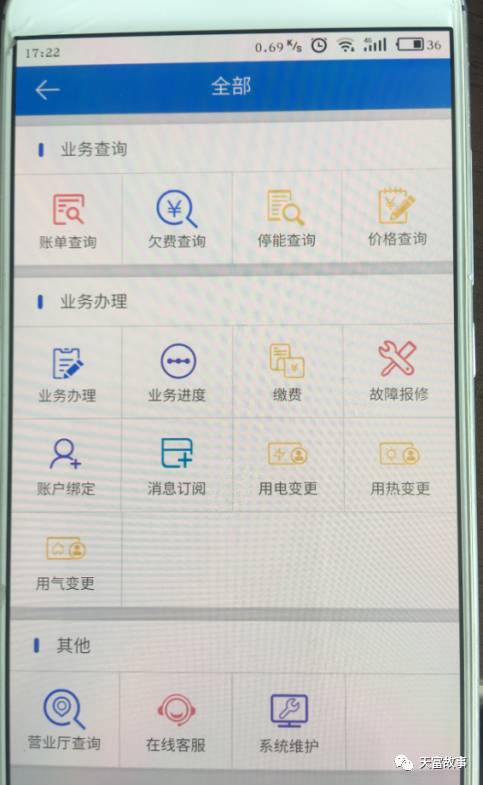Image resolution: width=483 pixels, height=785 pixels.
Task: Open 账户绑定 account binding
Action: coord(66,466)
